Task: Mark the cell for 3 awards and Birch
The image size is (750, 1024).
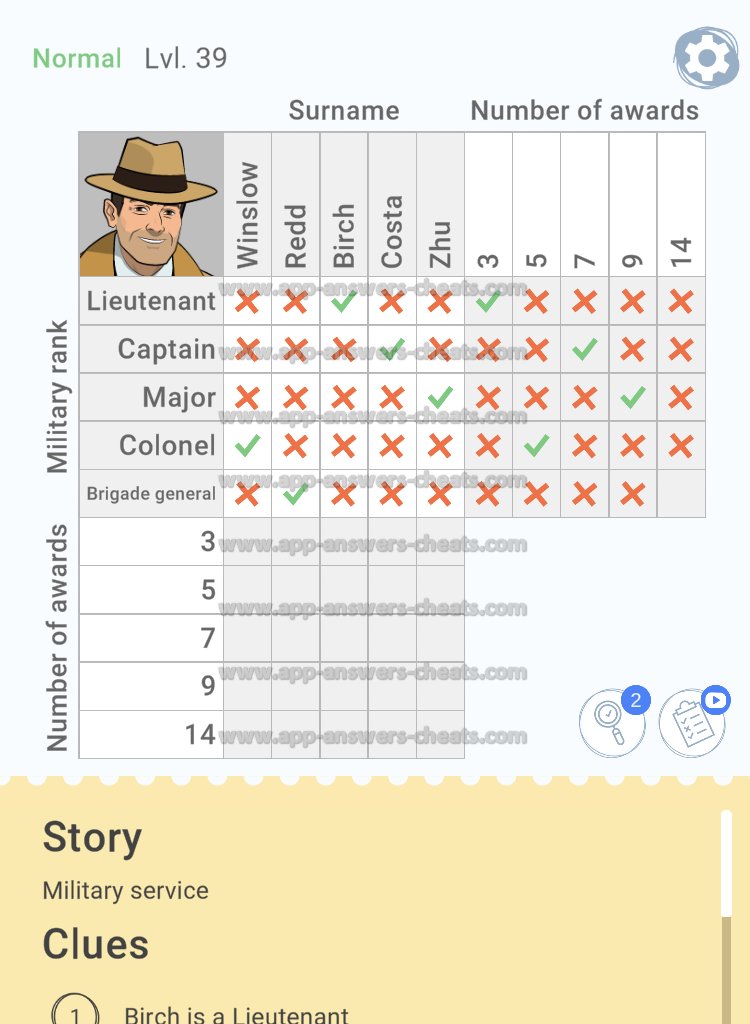Action: coord(344,542)
